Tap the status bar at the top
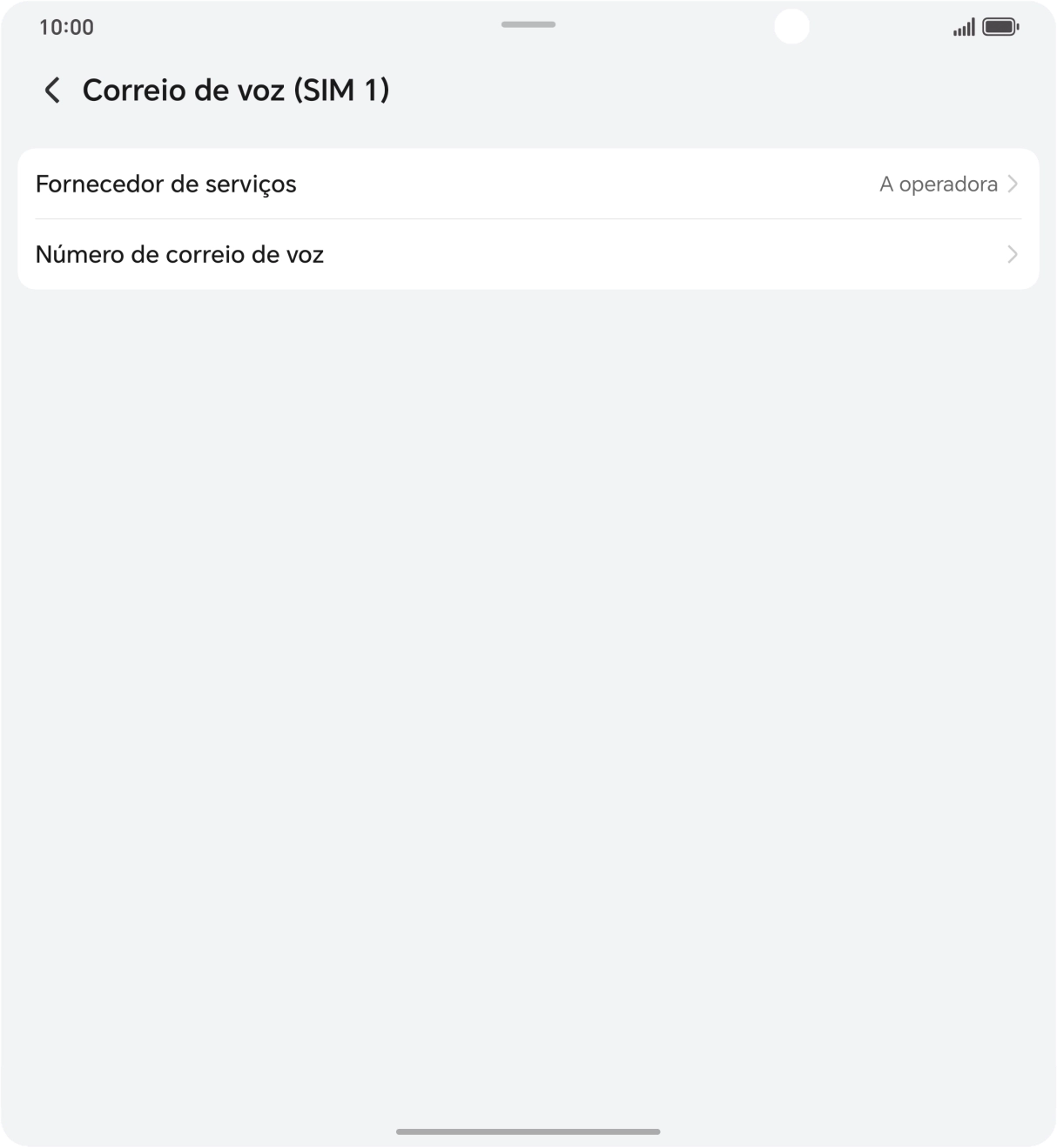Screen dimensions: 1057x1148 click(x=528, y=26)
